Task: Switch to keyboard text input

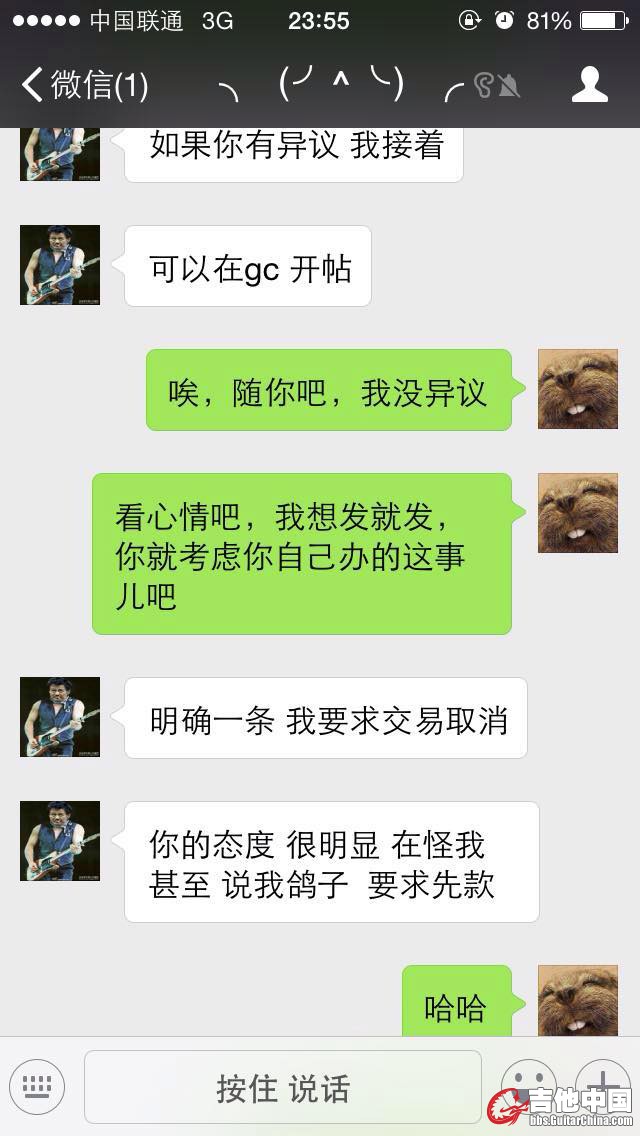Action: [x=37, y=1087]
